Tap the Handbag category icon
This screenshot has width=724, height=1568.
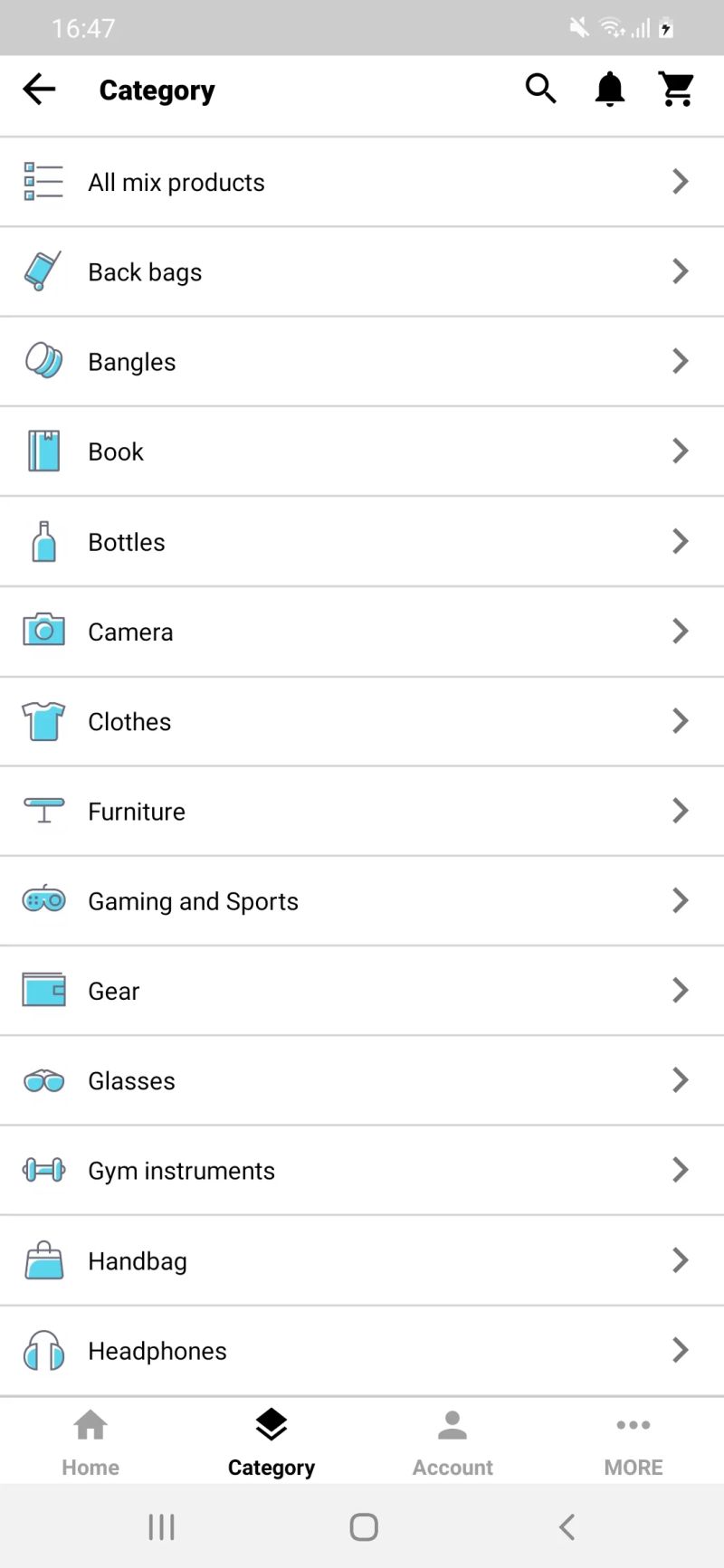[43, 1260]
